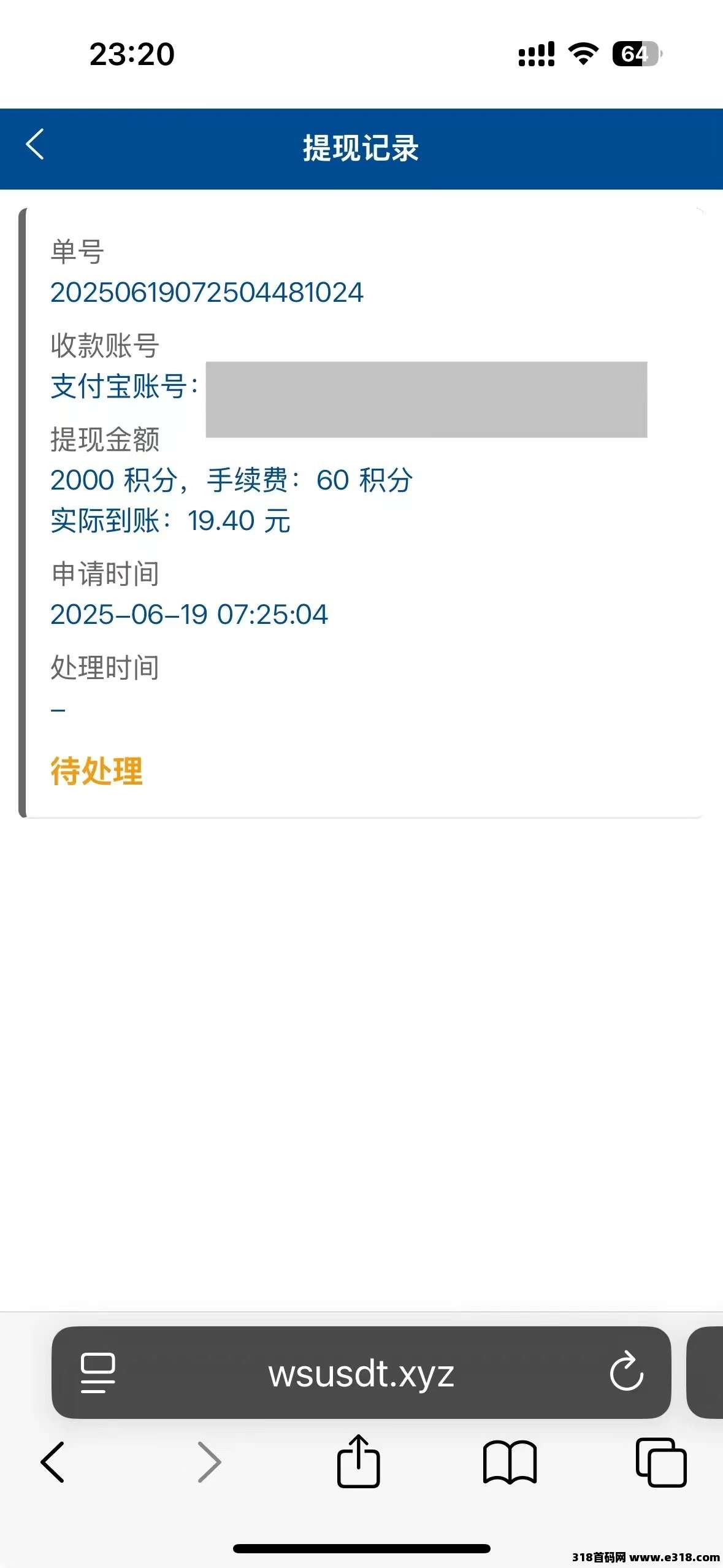Share this page via Safari share button
The height and width of the screenshot is (1568, 723).
[358, 1461]
